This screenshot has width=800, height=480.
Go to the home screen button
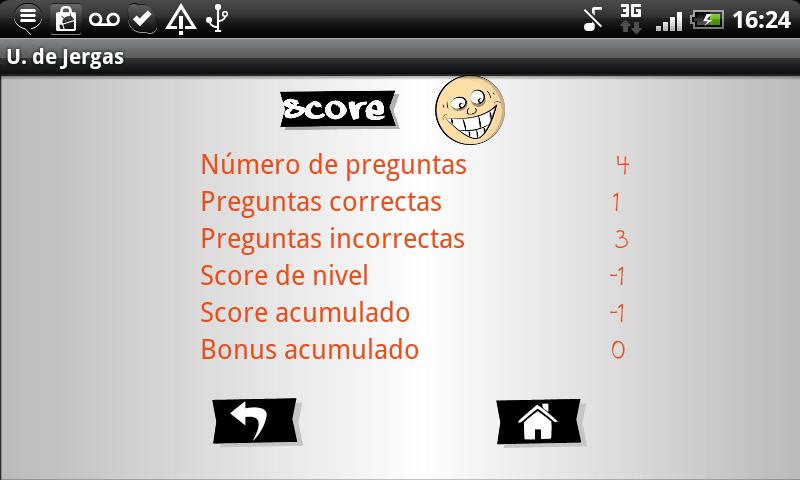pyautogui.click(x=538, y=421)
